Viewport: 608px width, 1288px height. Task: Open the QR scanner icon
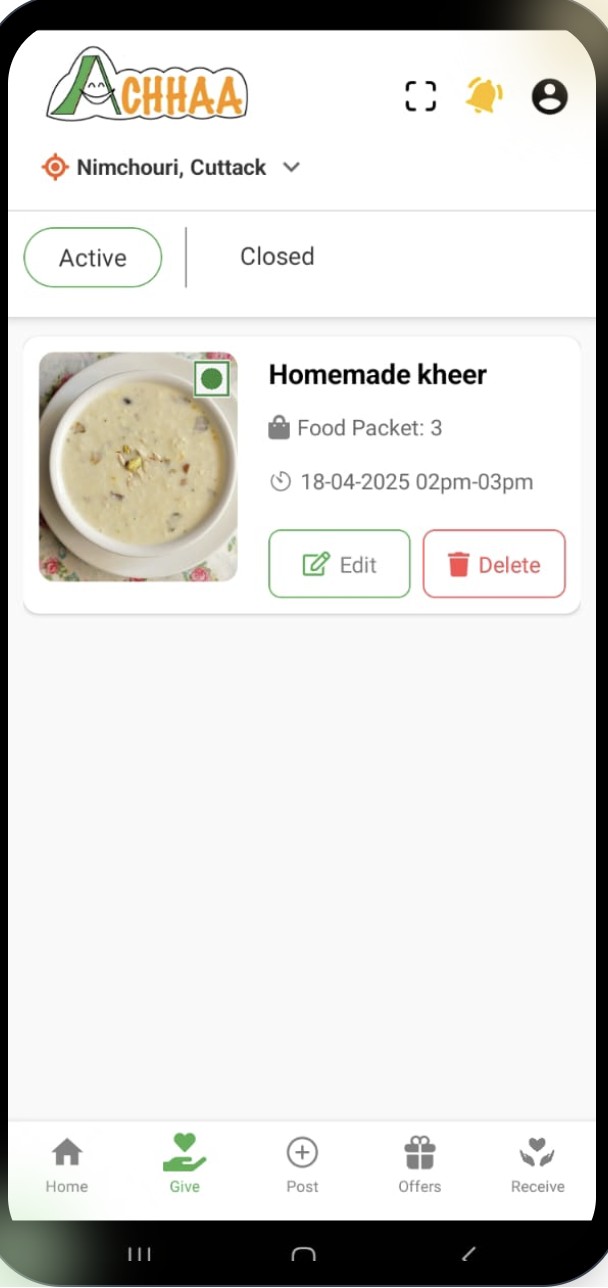(421, 97)
